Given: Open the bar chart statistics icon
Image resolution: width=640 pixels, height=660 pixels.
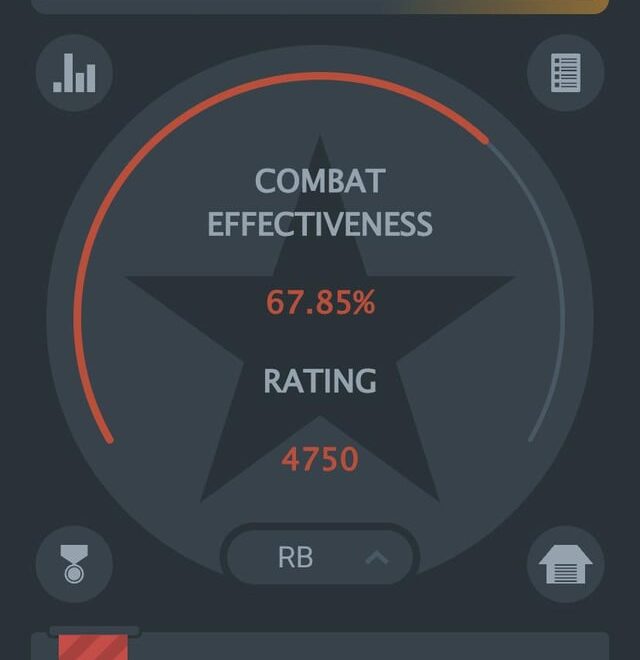Looking at the screenshot, I should 75,73.
